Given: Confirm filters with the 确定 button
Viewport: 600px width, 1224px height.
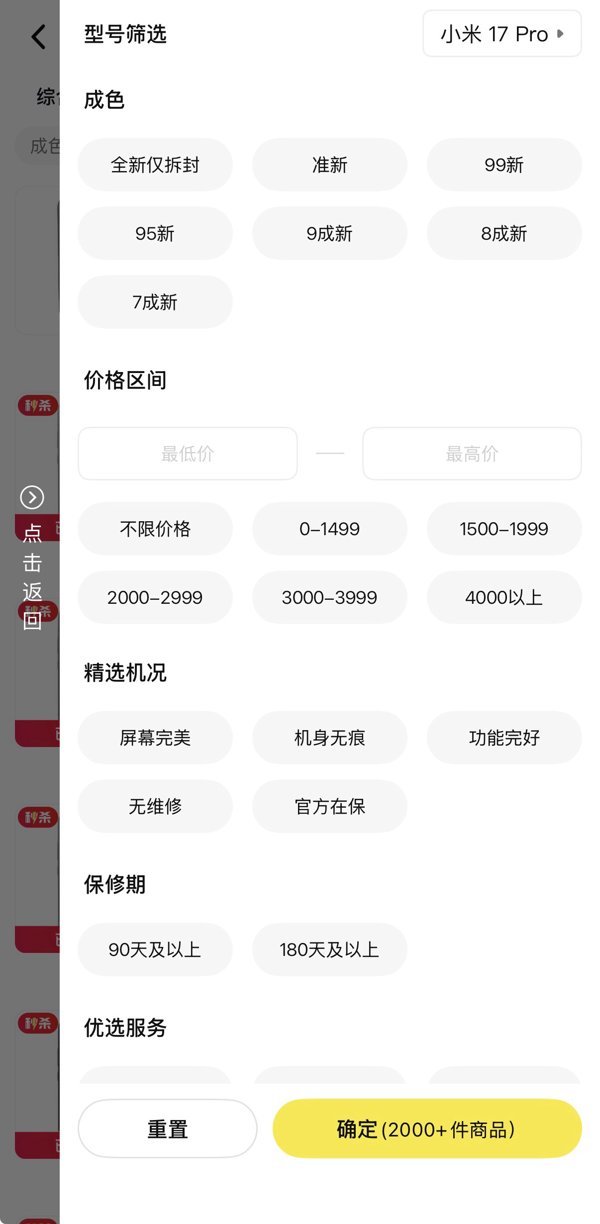Looking at the screenshot, I should tap(427, 1129).
